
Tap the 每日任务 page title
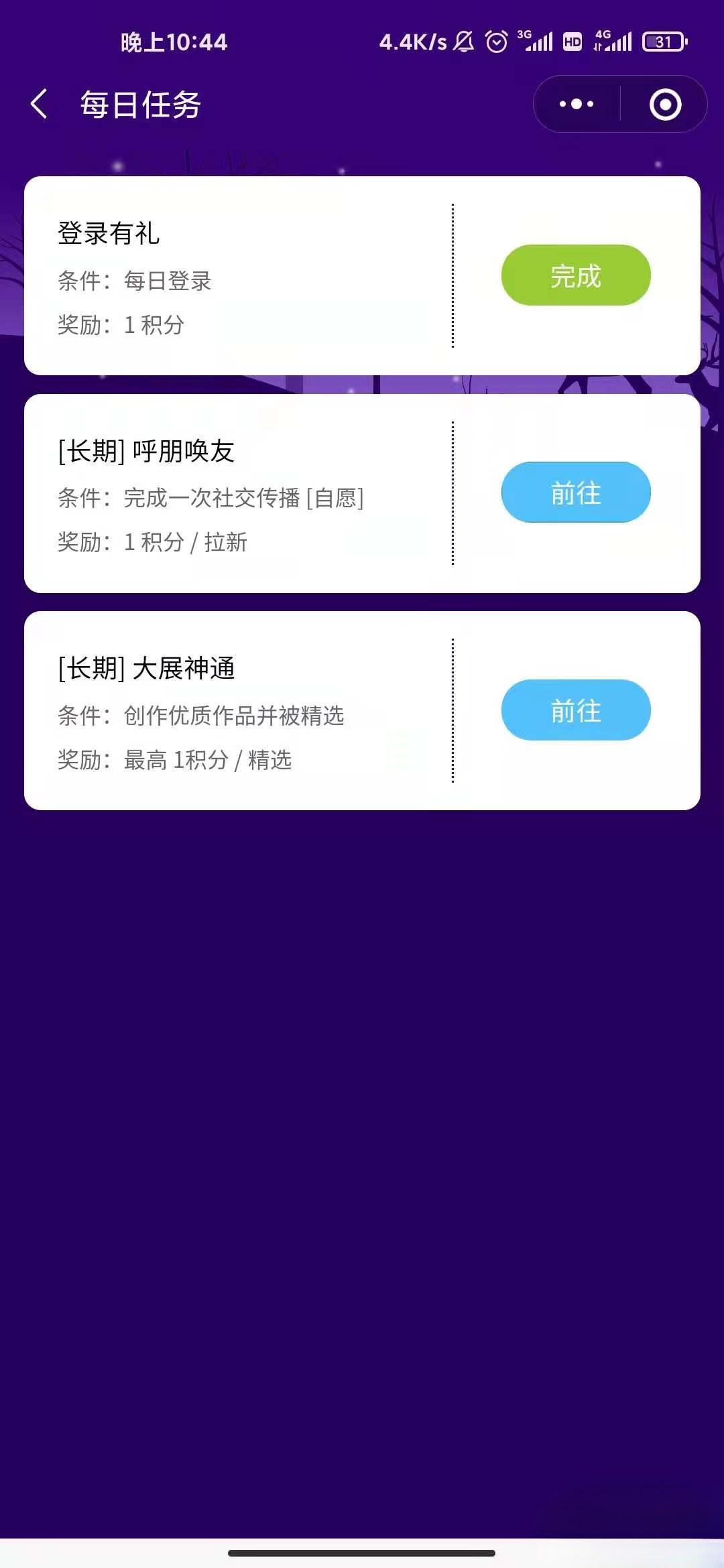[x=141, y=104]
